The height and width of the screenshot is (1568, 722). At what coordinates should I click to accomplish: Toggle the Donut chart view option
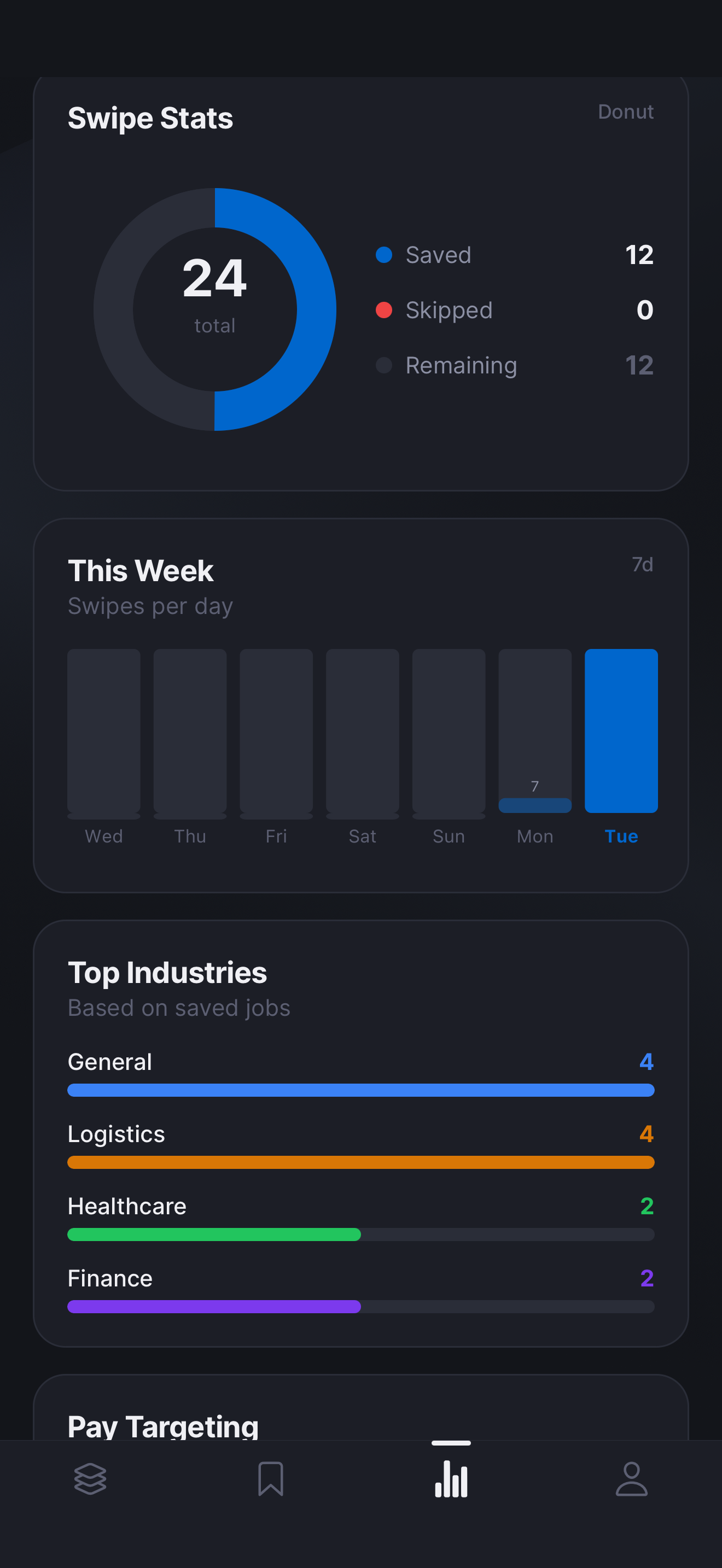pos(626,112)
